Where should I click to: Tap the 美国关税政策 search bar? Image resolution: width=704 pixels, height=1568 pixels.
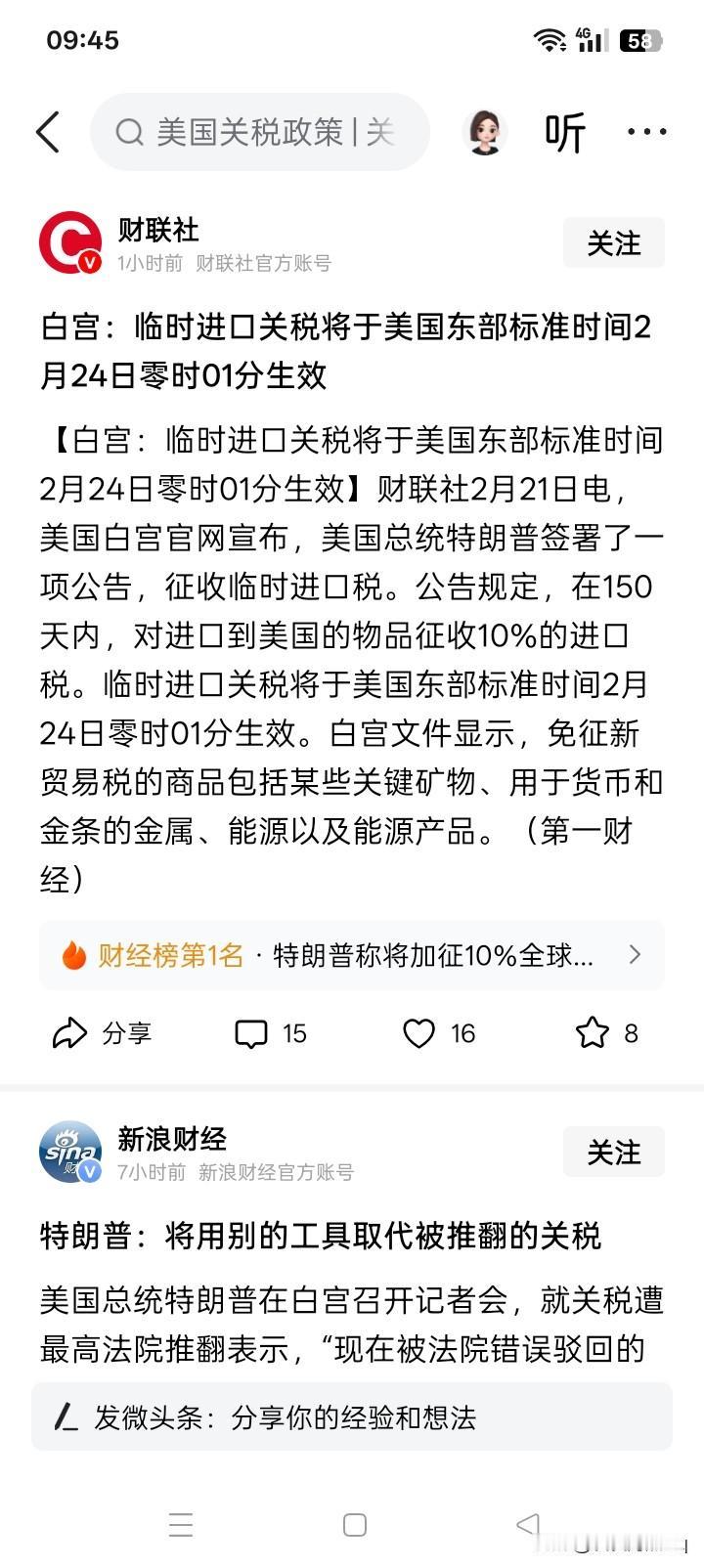pos(260,132)
